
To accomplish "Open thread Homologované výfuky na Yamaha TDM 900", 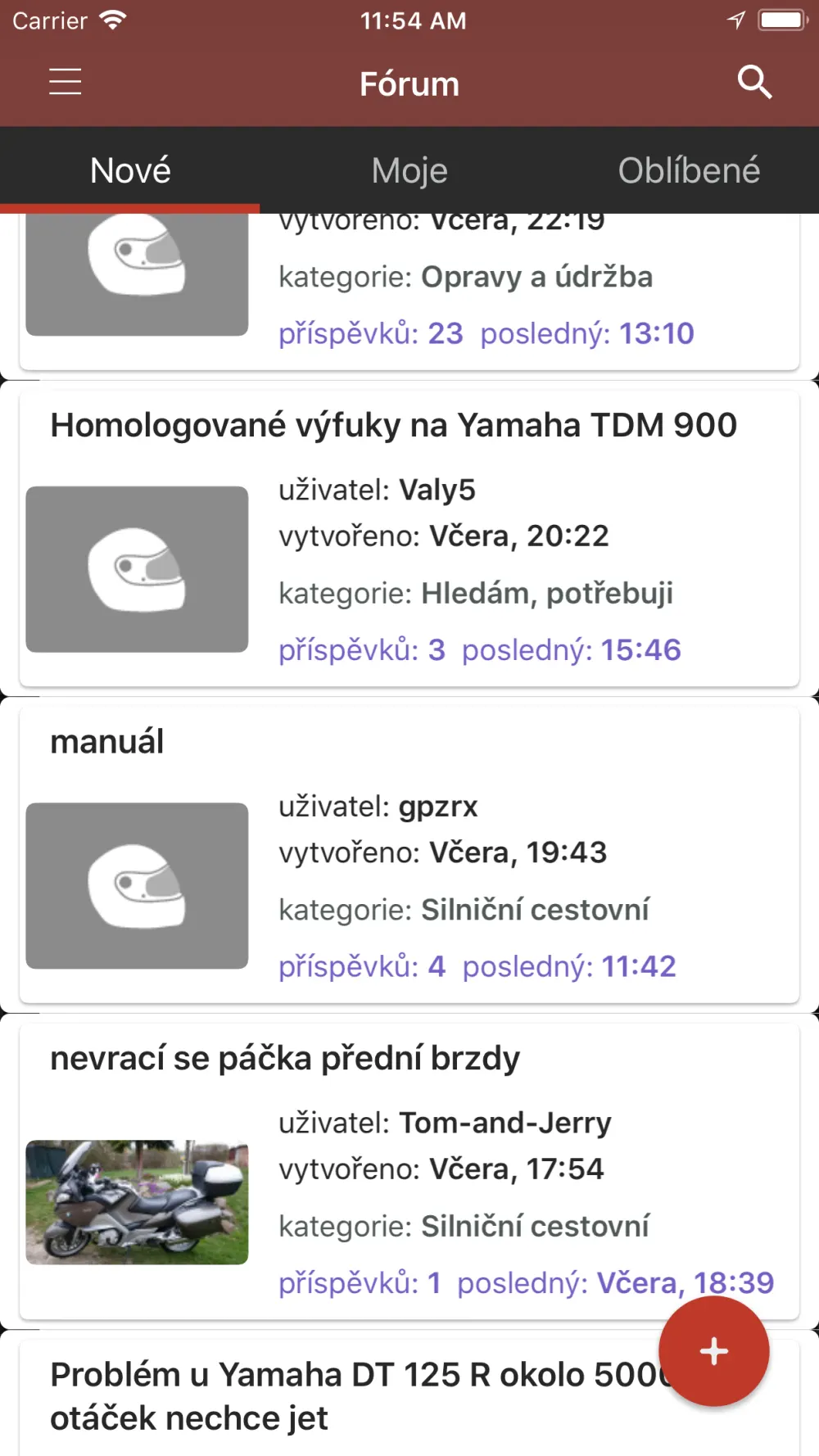I will click(409, 538).
